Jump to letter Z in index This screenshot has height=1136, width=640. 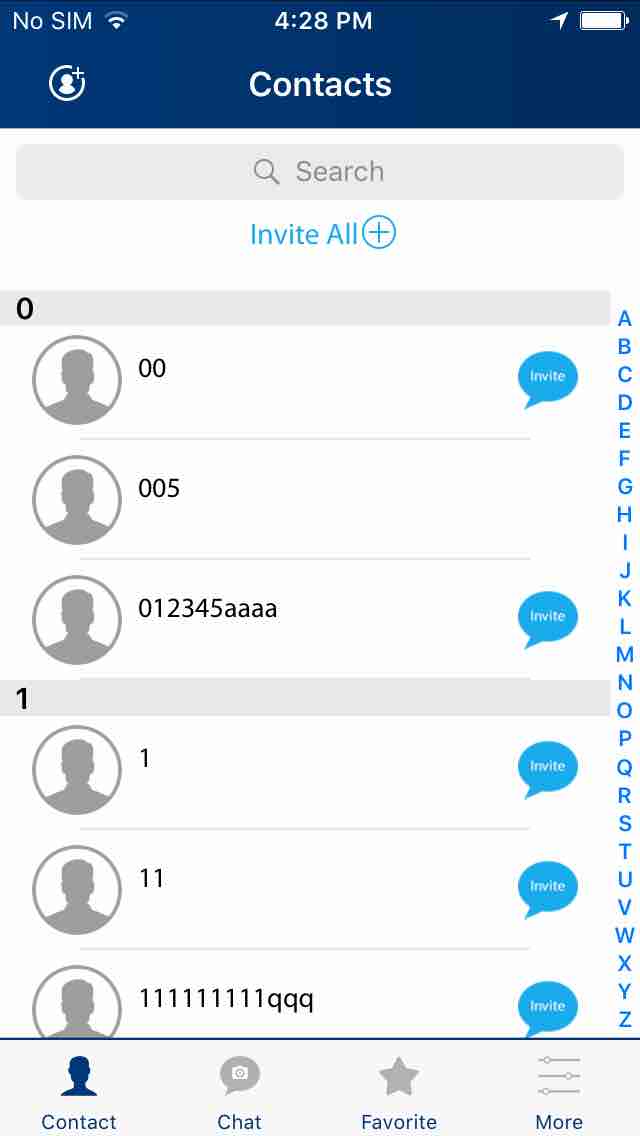pos(624,1019)
